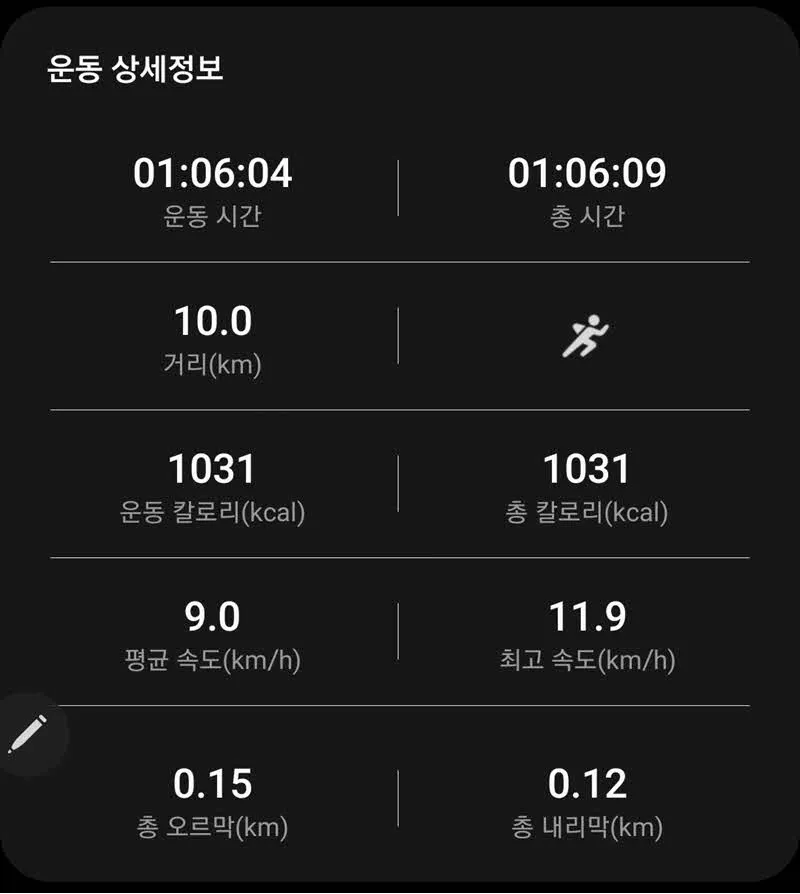Tap the 총 오르막 value 0.15
Viewport: 800px width, 894px height.
[x=213, y=785]
